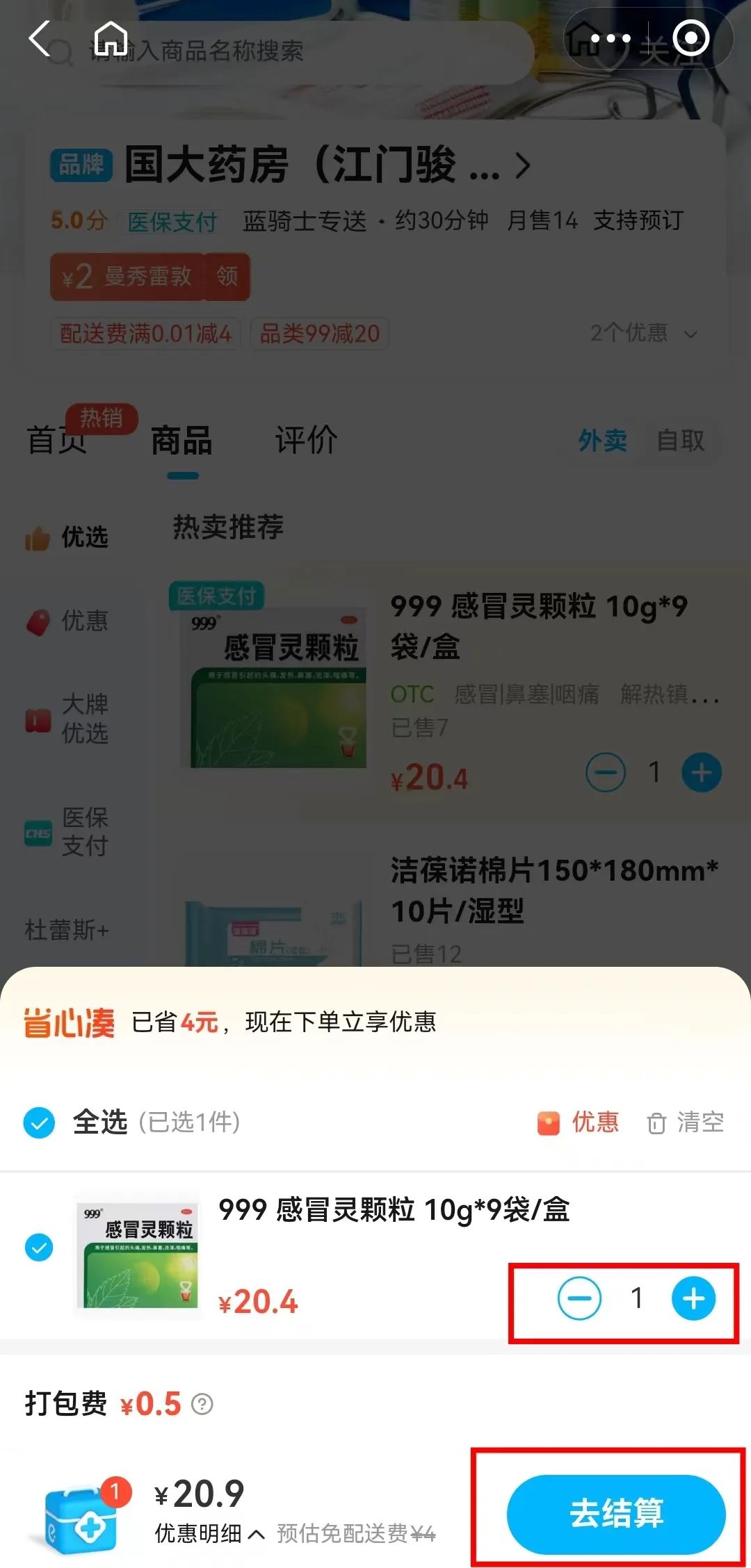The height and width of the screenshot is (1568, 751).
Task: Tap the home icon in top bar
Action: pos(111,38)
